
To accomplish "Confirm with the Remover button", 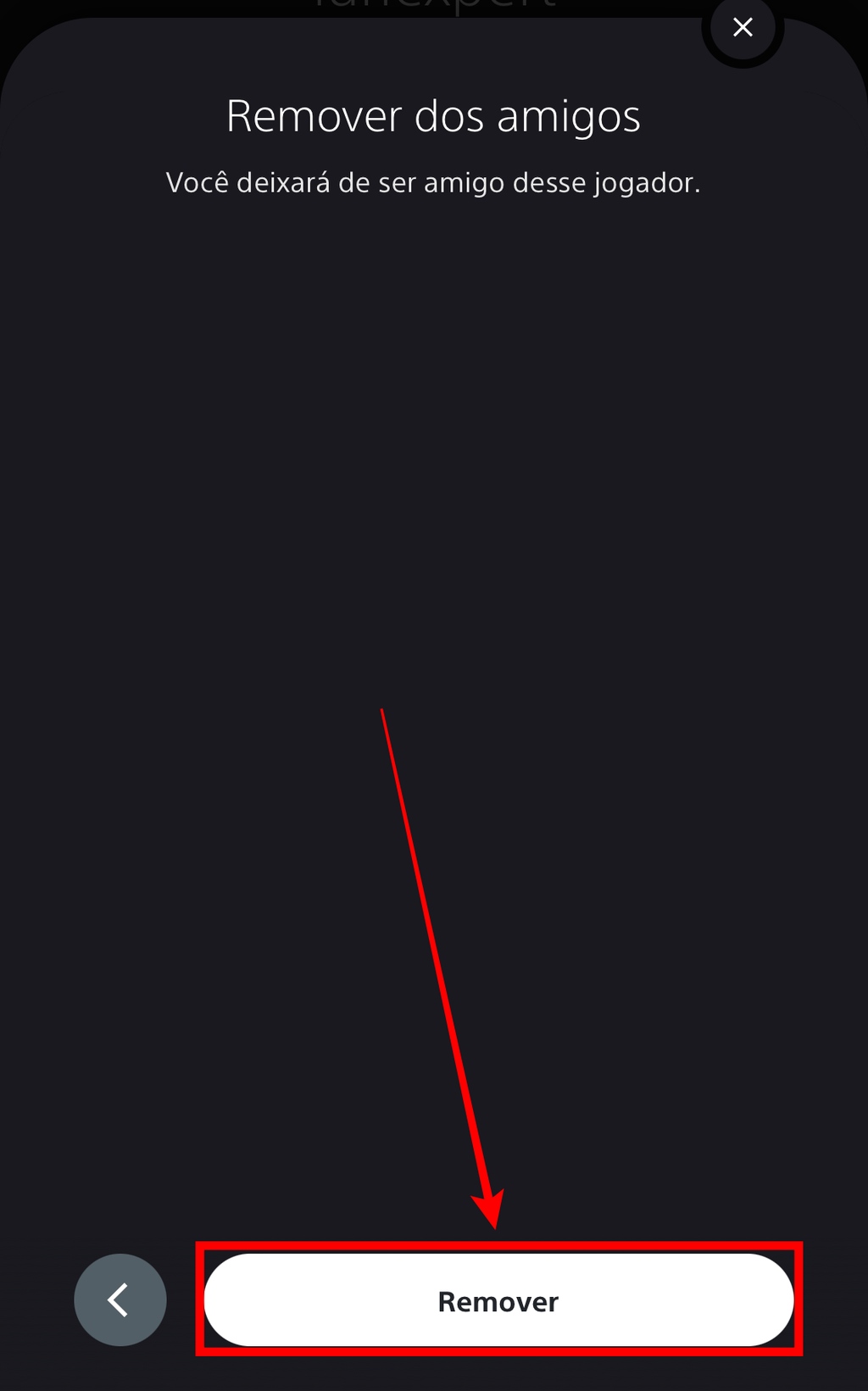I will click(498, 1300).
